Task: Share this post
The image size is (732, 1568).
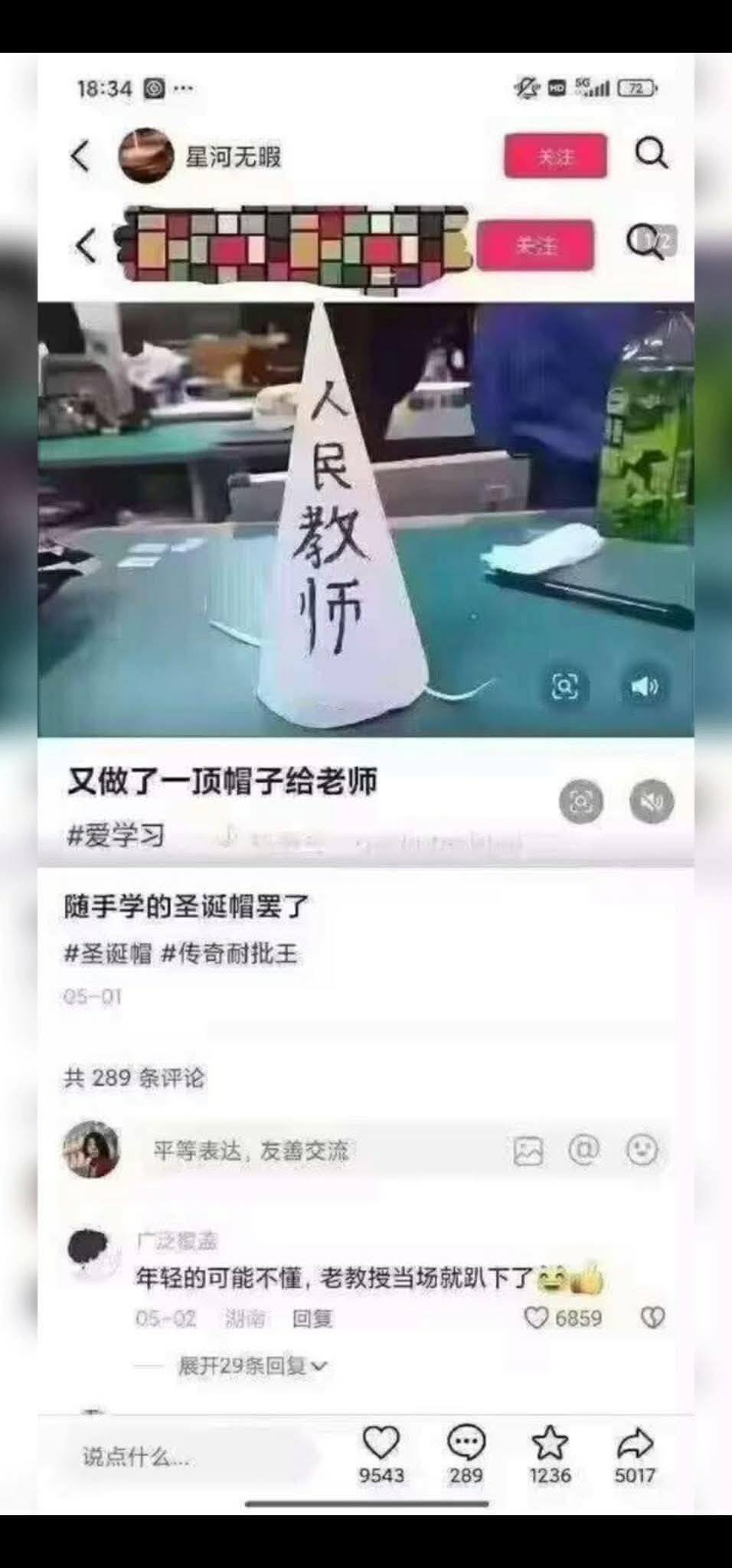Action: 634,1445
